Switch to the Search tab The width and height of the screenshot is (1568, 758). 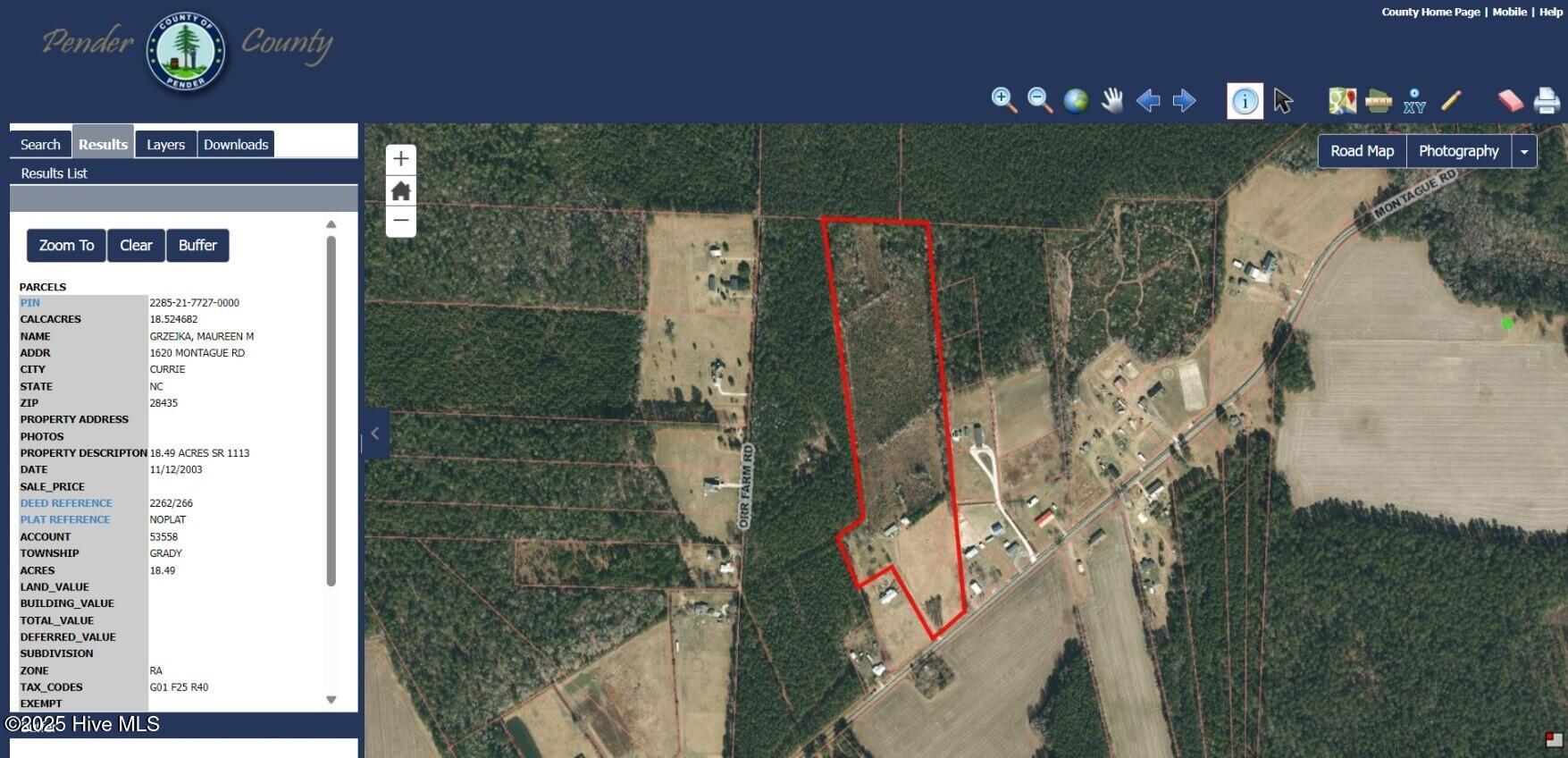tap(40, 145)
